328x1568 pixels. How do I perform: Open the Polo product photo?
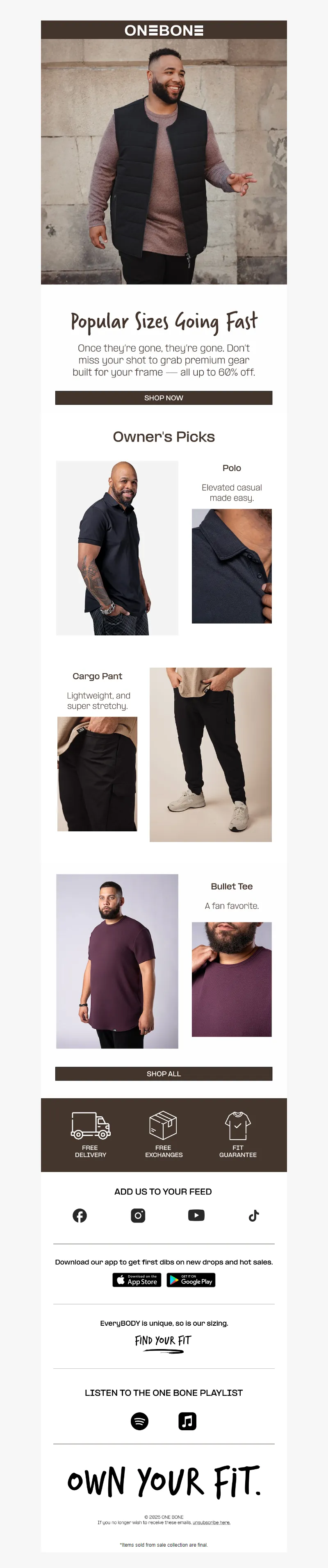(117, 548)
